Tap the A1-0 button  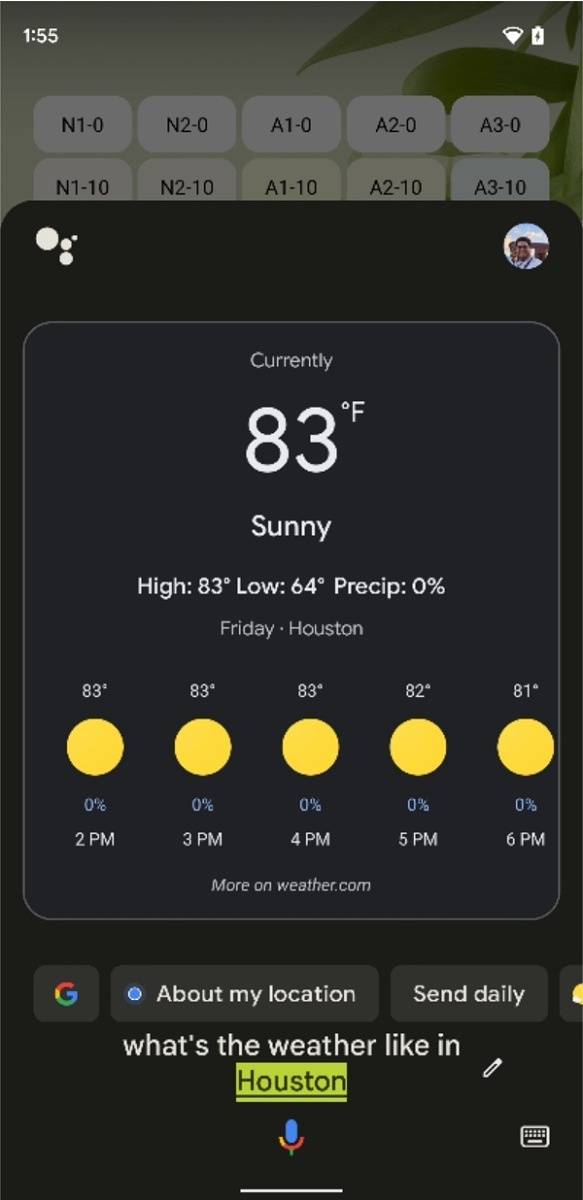coord(291,125)
